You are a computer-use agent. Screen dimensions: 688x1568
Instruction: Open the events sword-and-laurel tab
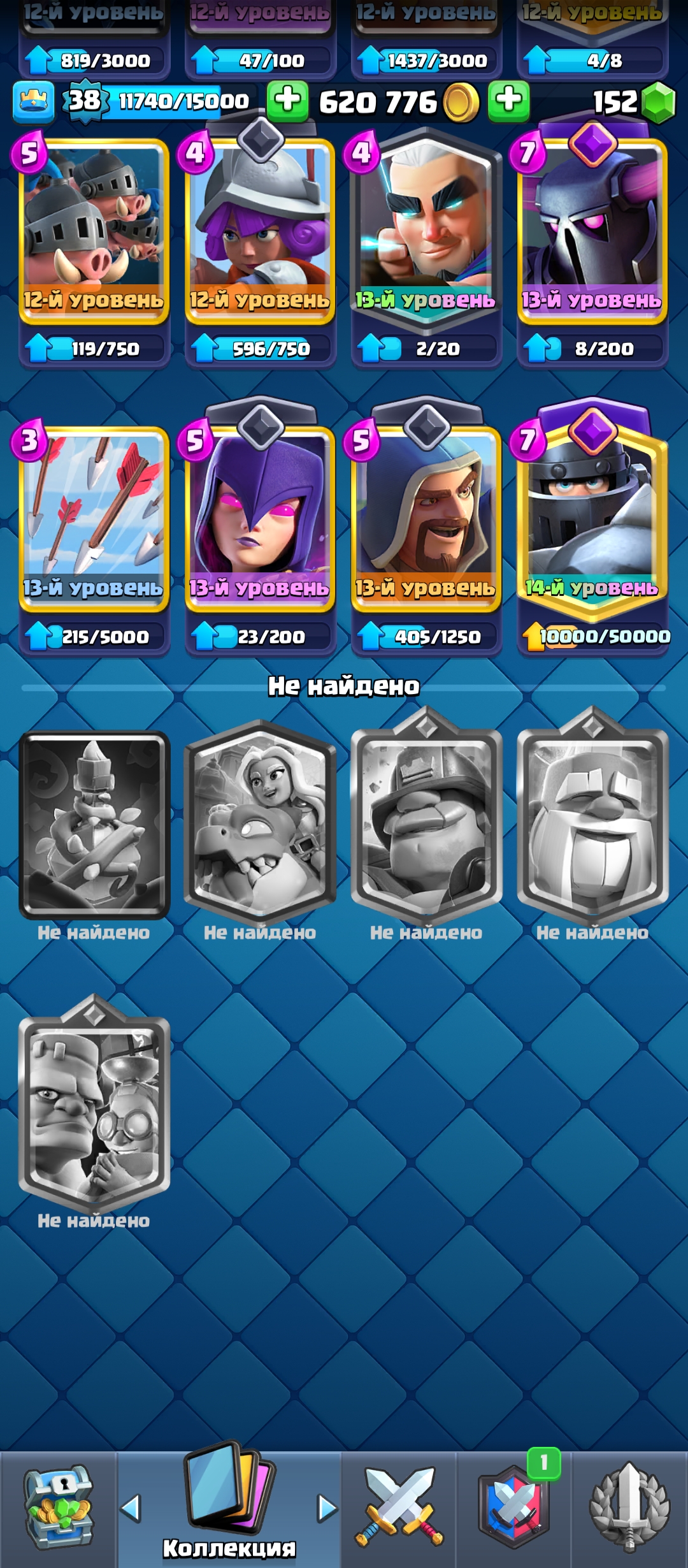[629, 1507]
